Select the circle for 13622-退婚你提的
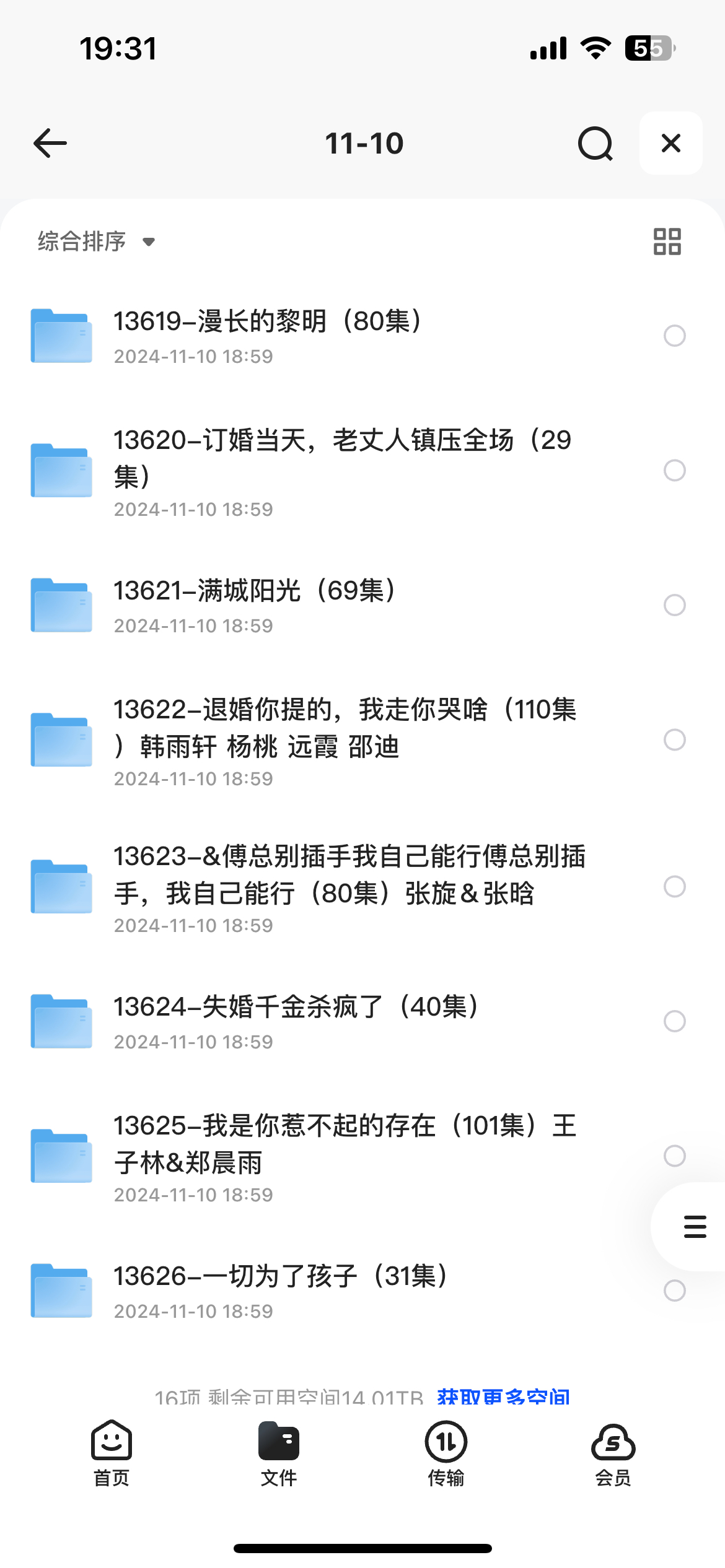The height and width of the screenshot is (1568, 725). [x=674, y=739]
